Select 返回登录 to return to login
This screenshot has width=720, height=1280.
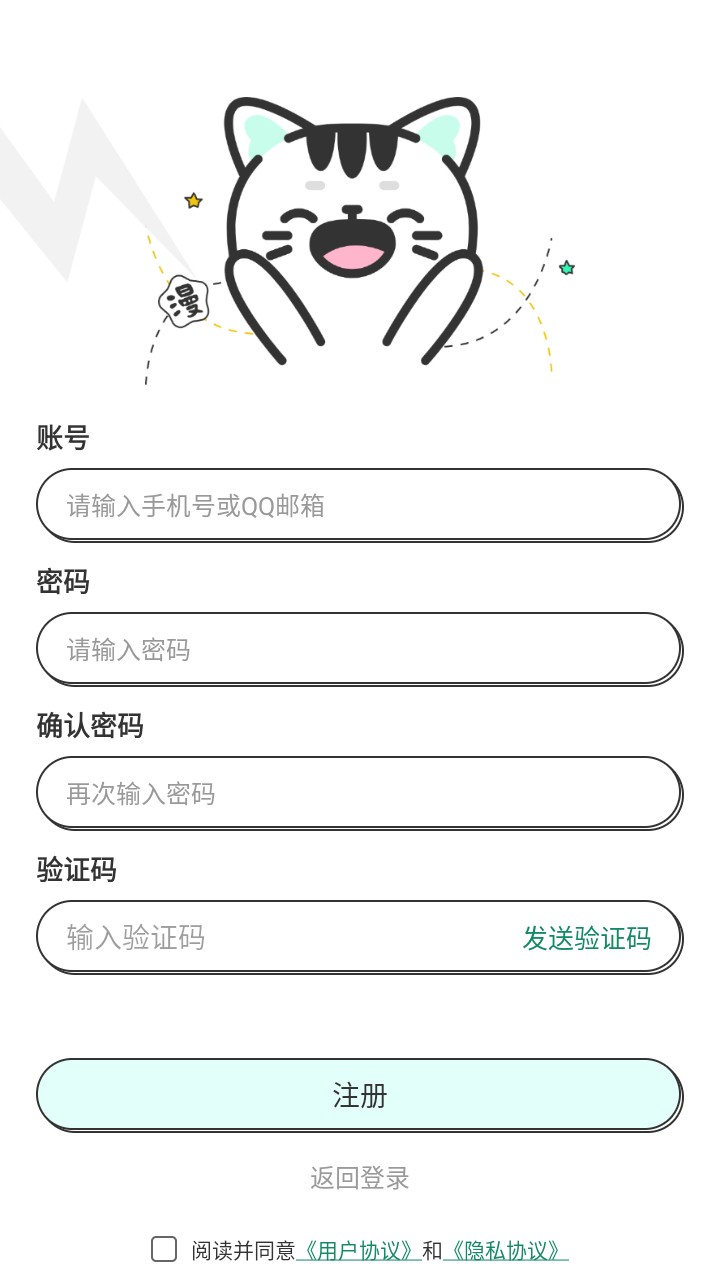(x=359, y=1178)
